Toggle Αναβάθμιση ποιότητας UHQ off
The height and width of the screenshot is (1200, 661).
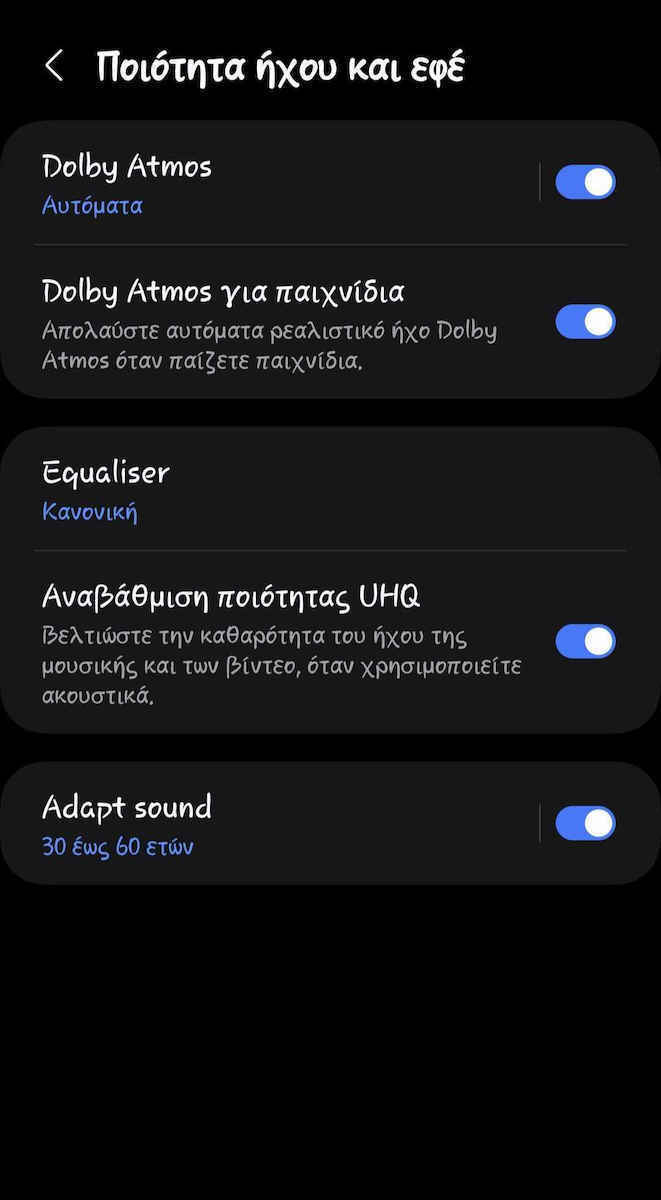point(585,641)
